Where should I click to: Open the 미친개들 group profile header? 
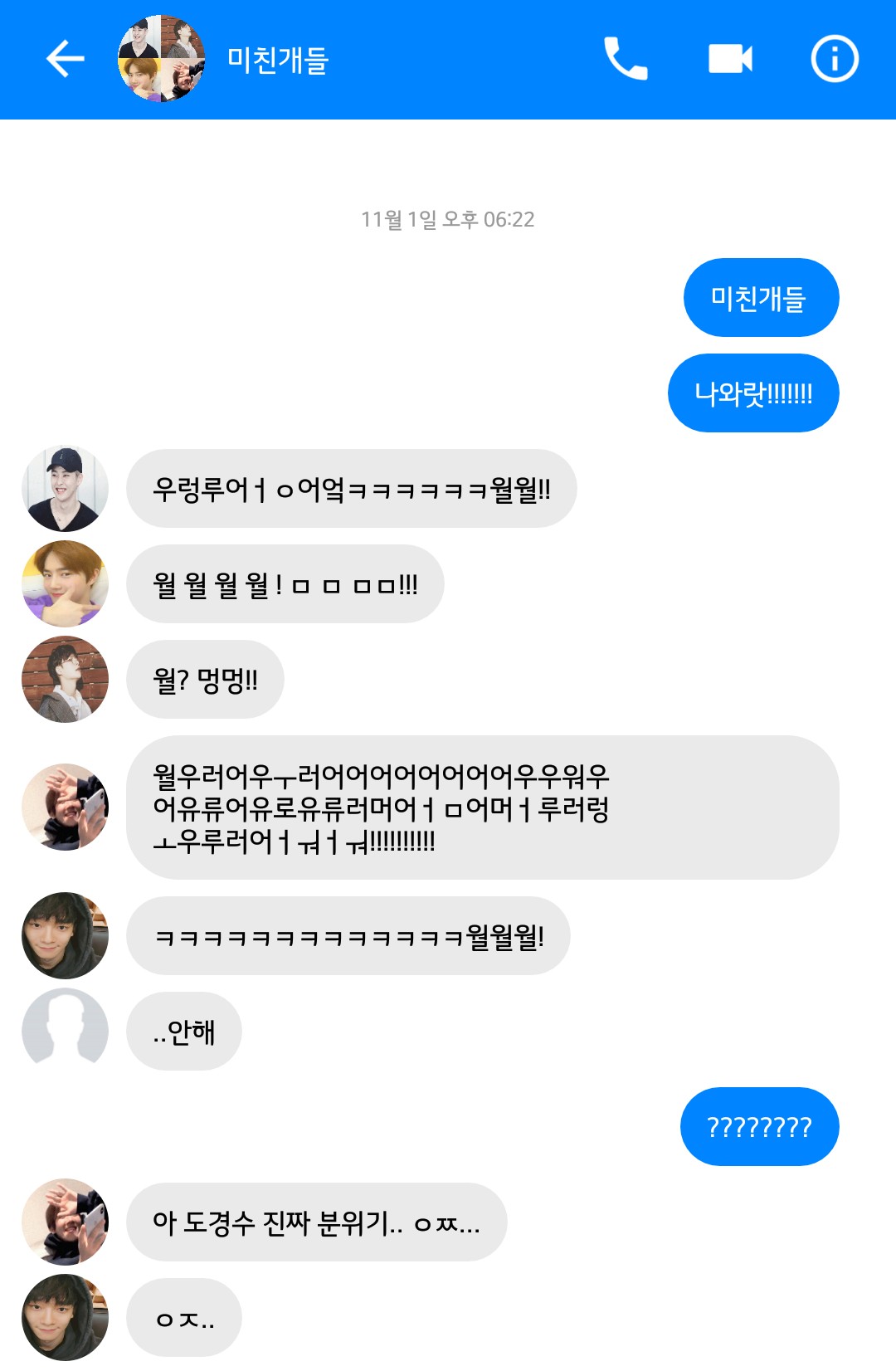tap(277, 60)
